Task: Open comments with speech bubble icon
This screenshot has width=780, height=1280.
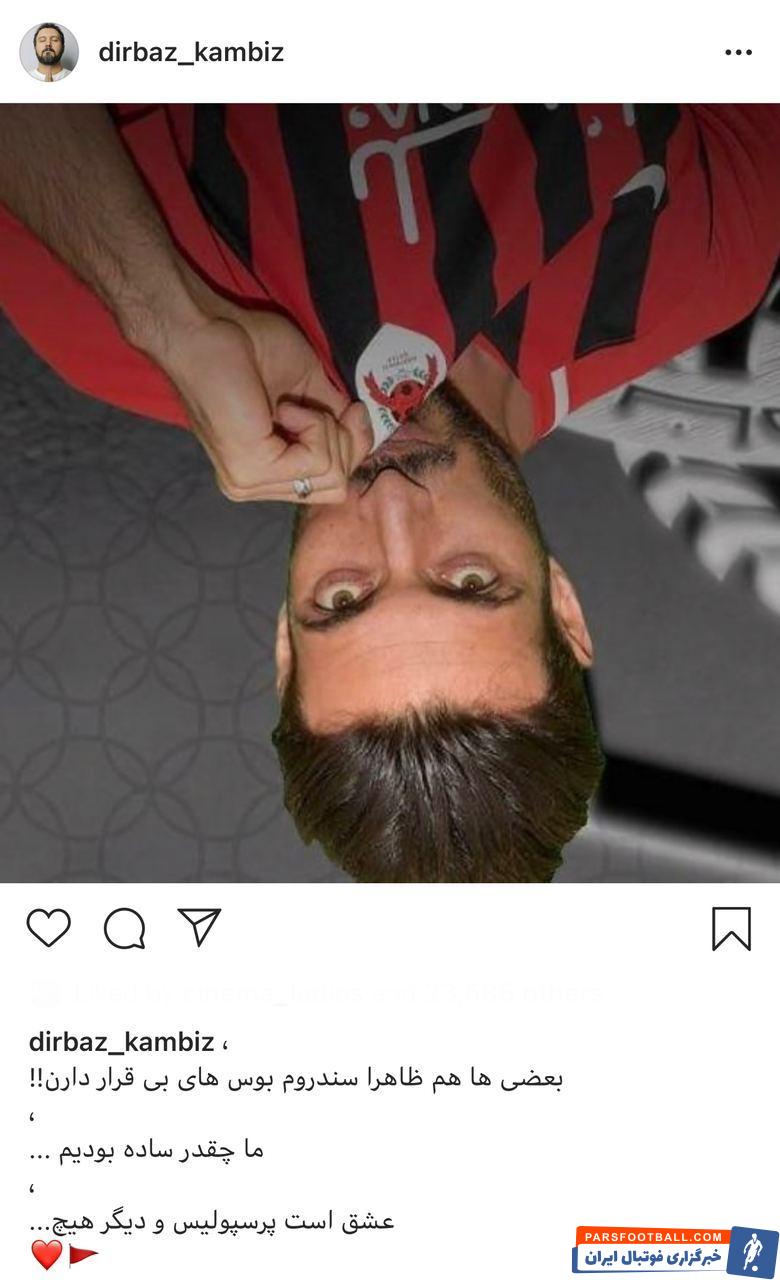Action: (x=125, y=928)
